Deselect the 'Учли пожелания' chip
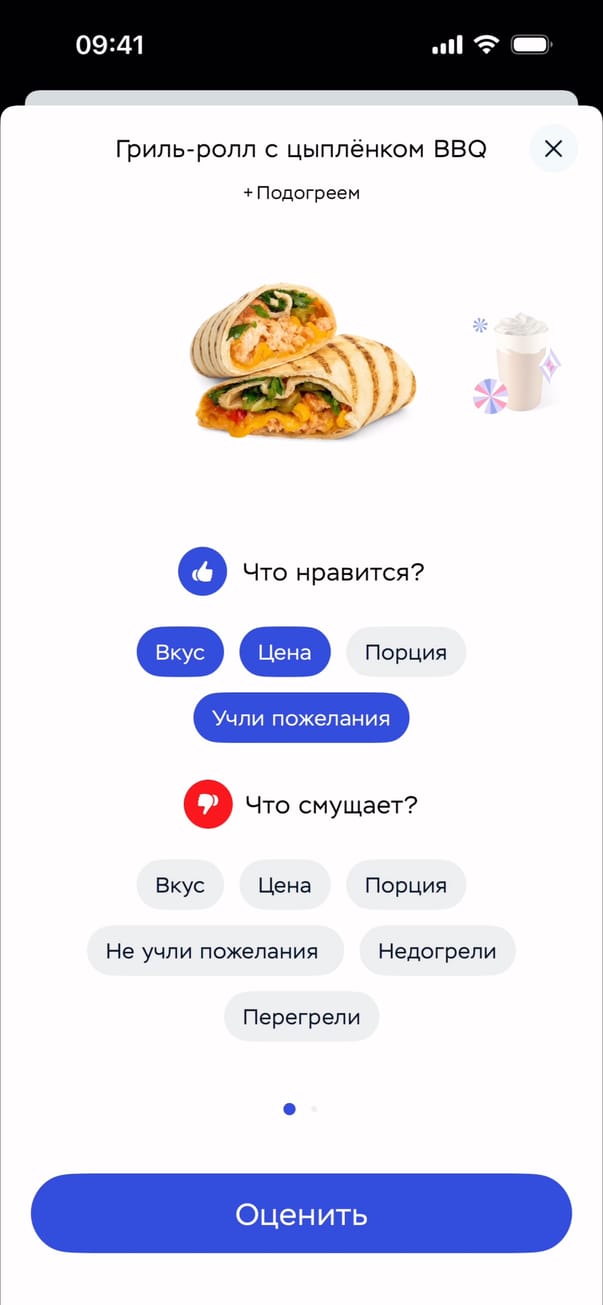 (x=301, y=718)
